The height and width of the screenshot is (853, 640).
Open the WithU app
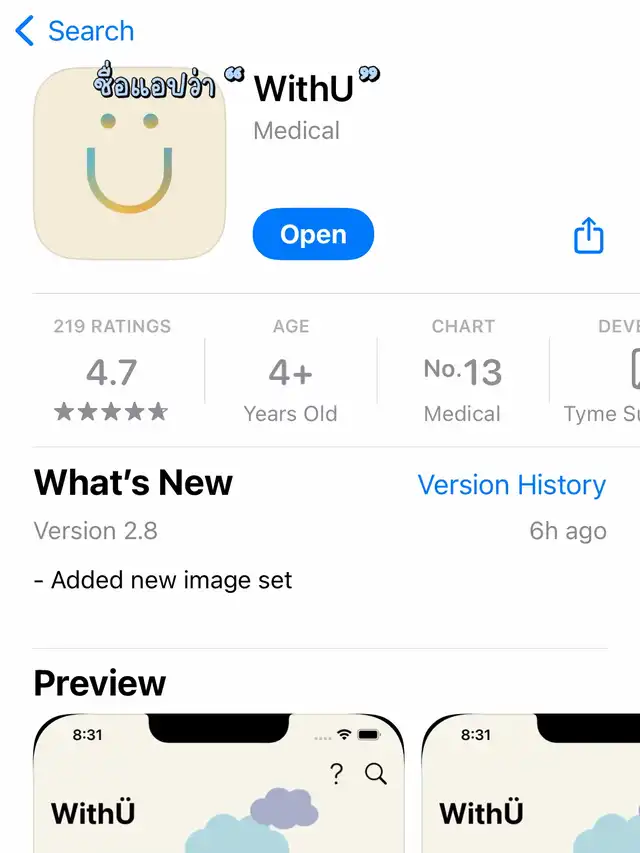click(x=313, y=234)
